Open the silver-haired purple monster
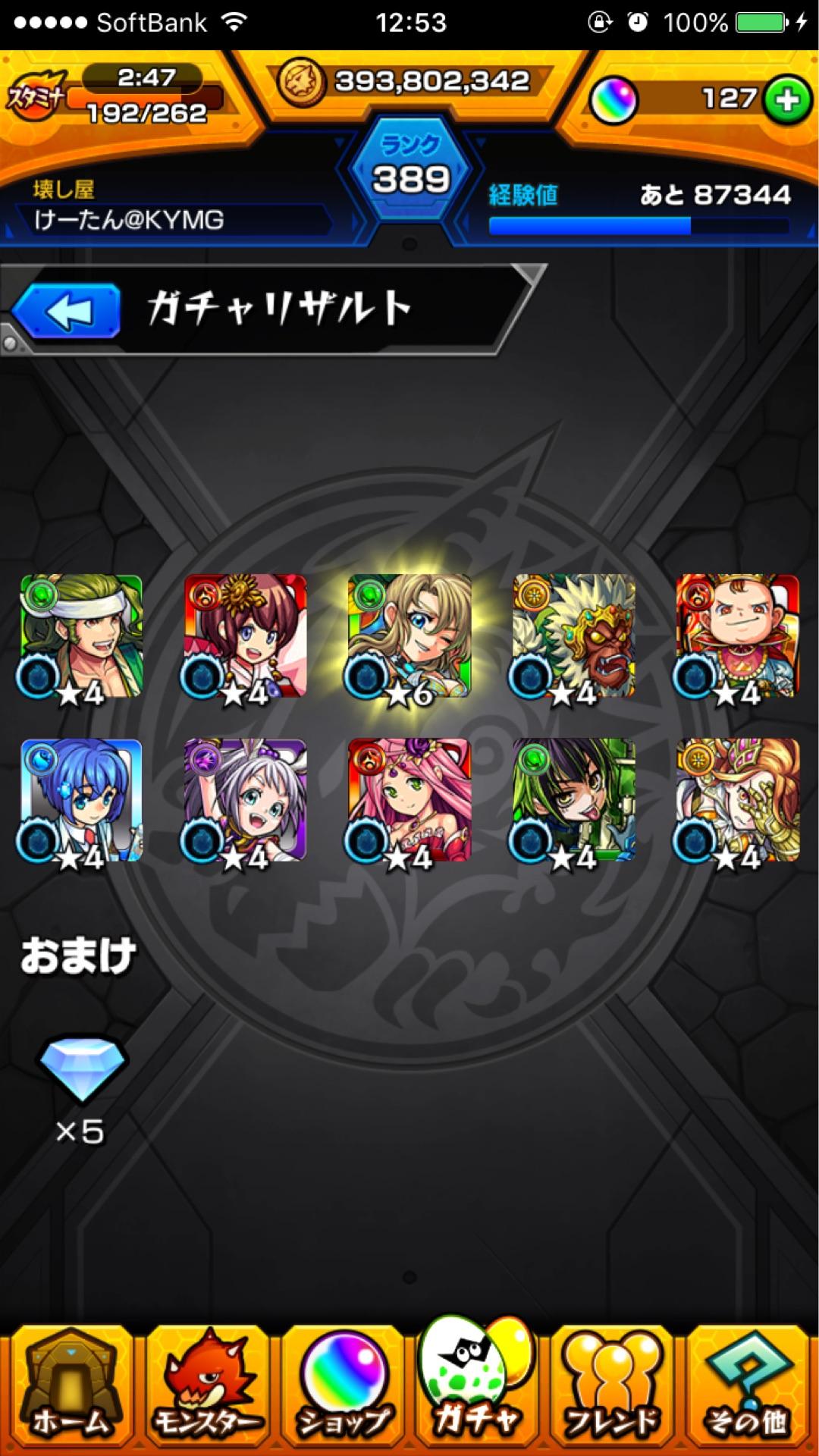This screenshot has width=819, height=1456. pos(246,801)
